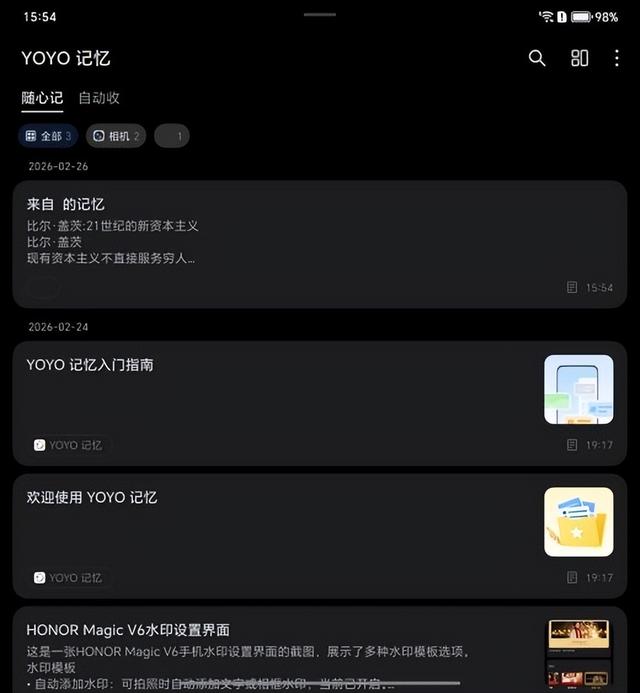Open the three-dot overflow menu
The width and height of the screenshot is (640, 693).
[617, 58]
